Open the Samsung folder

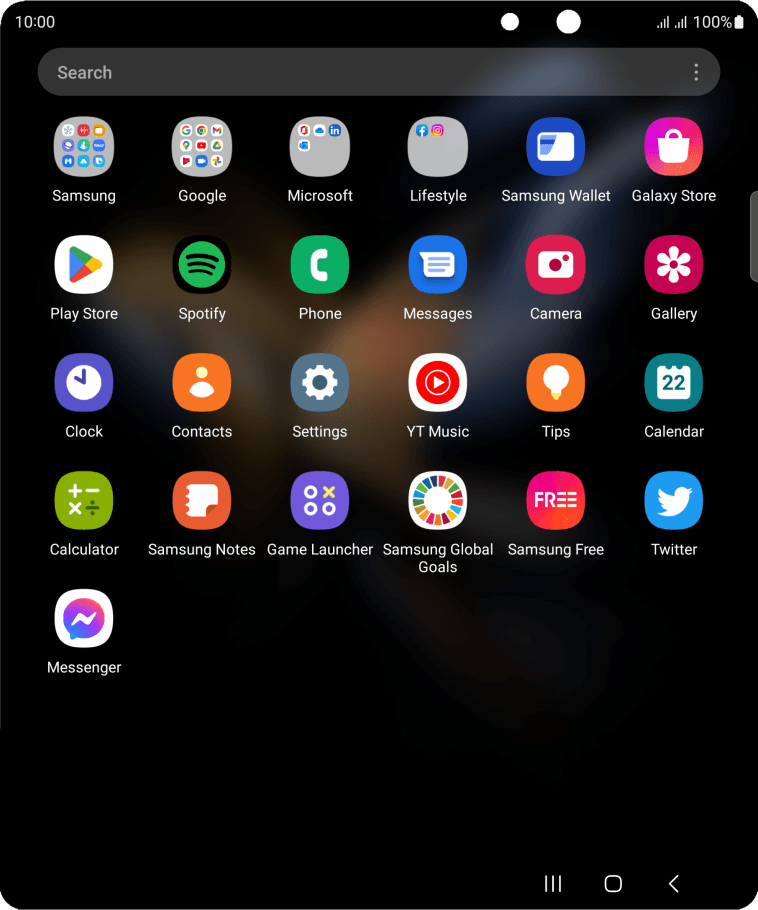tap(84, 147)
